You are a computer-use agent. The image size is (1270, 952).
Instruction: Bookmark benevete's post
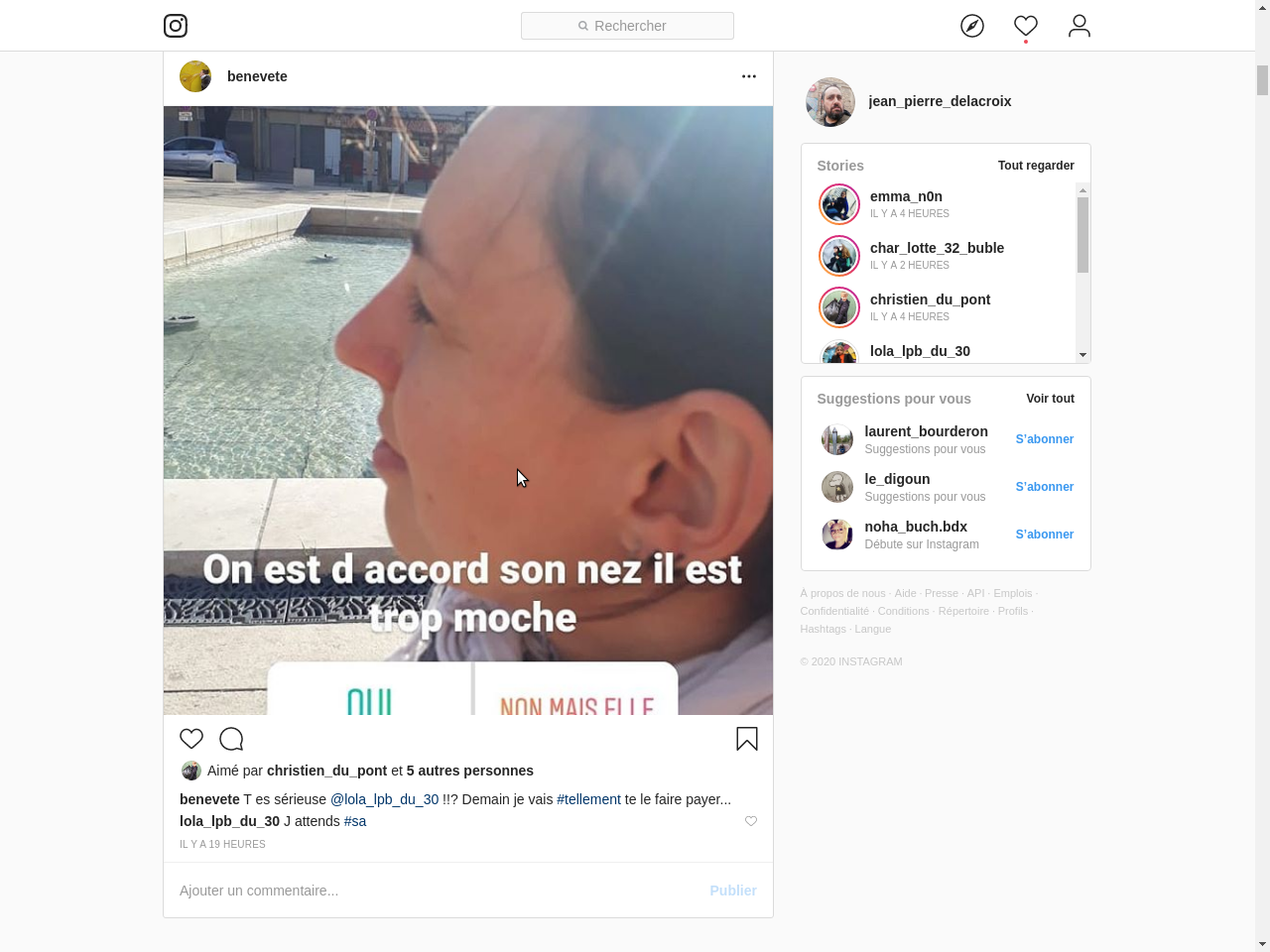(747, 739)
